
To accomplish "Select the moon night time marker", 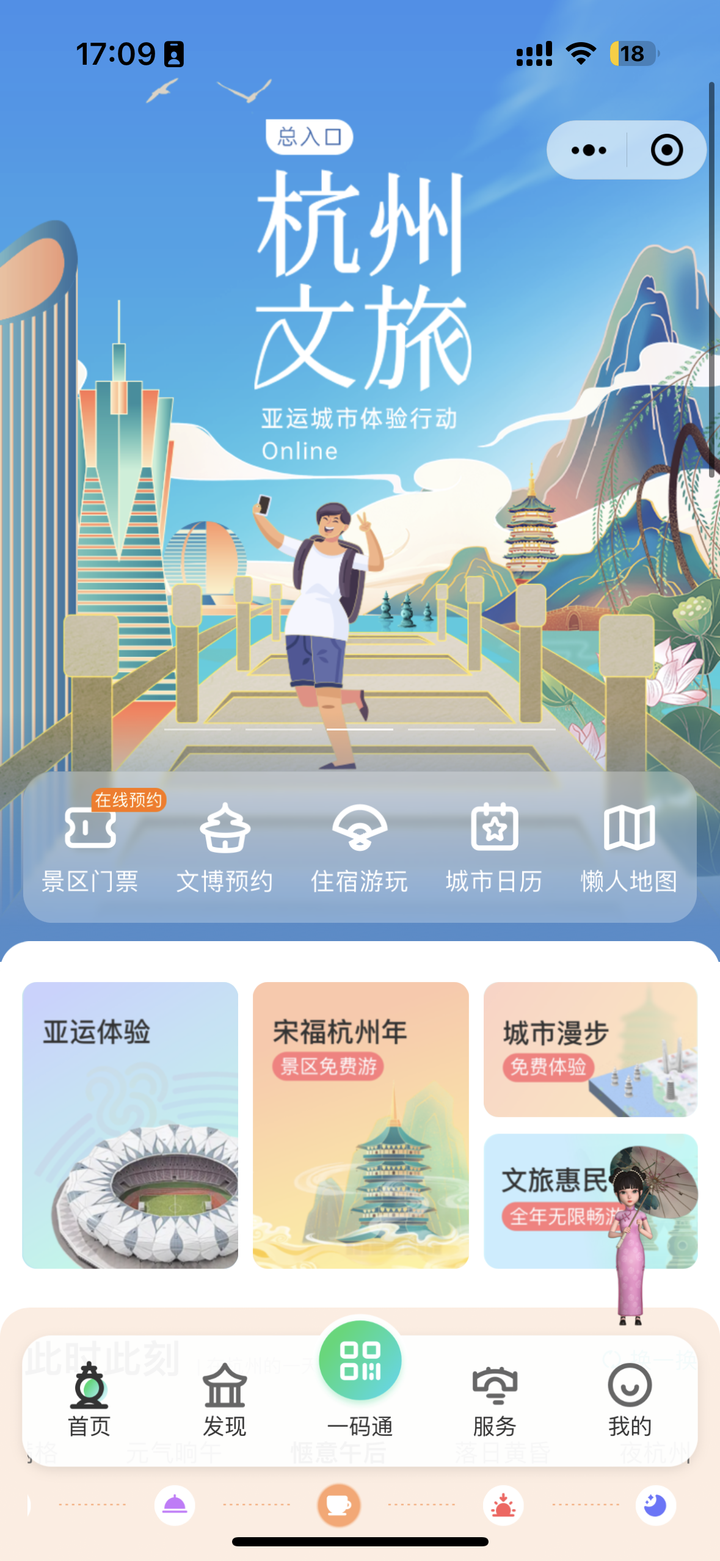I will coord(656,1505).
